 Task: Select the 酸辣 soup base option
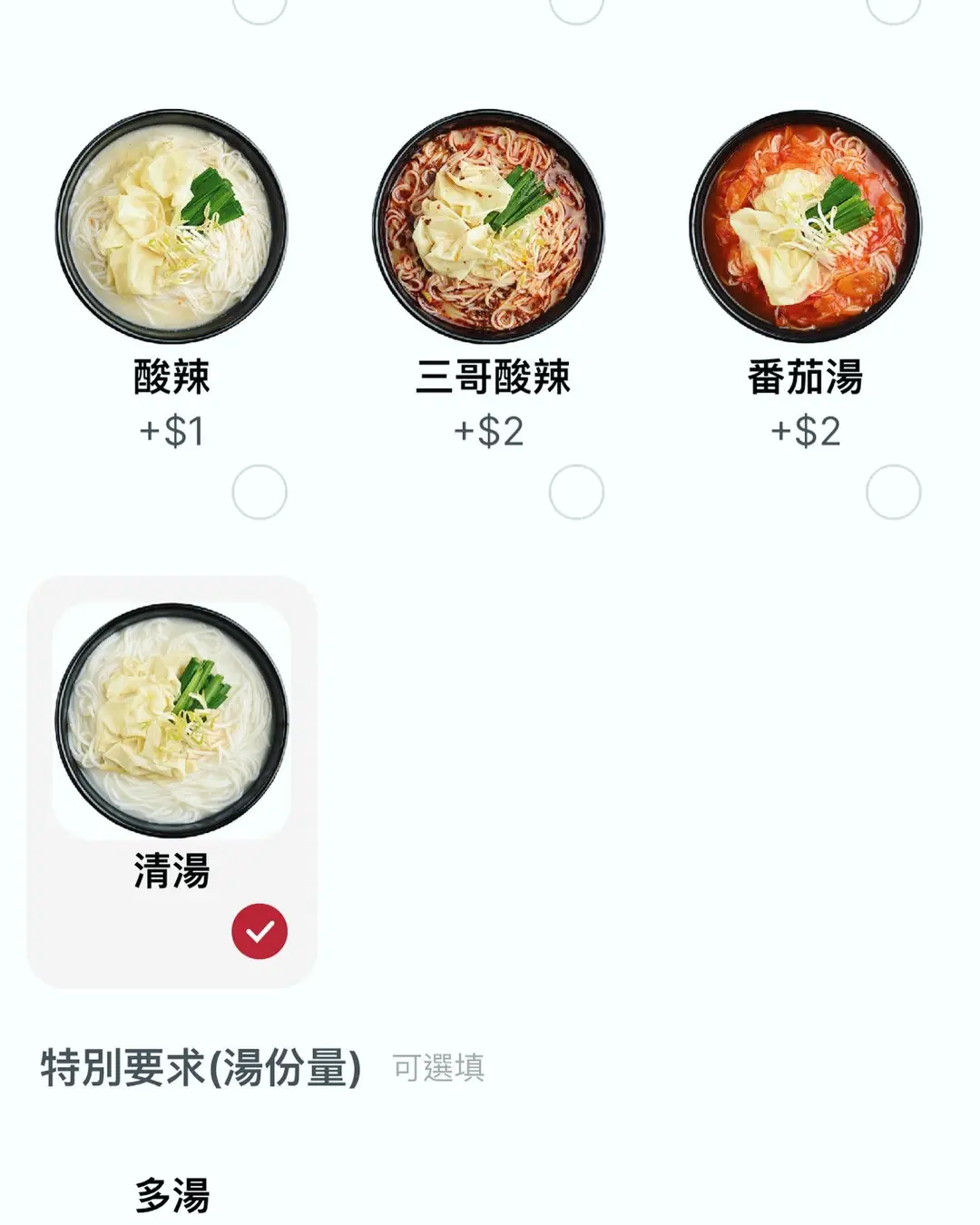coord(259,493)
